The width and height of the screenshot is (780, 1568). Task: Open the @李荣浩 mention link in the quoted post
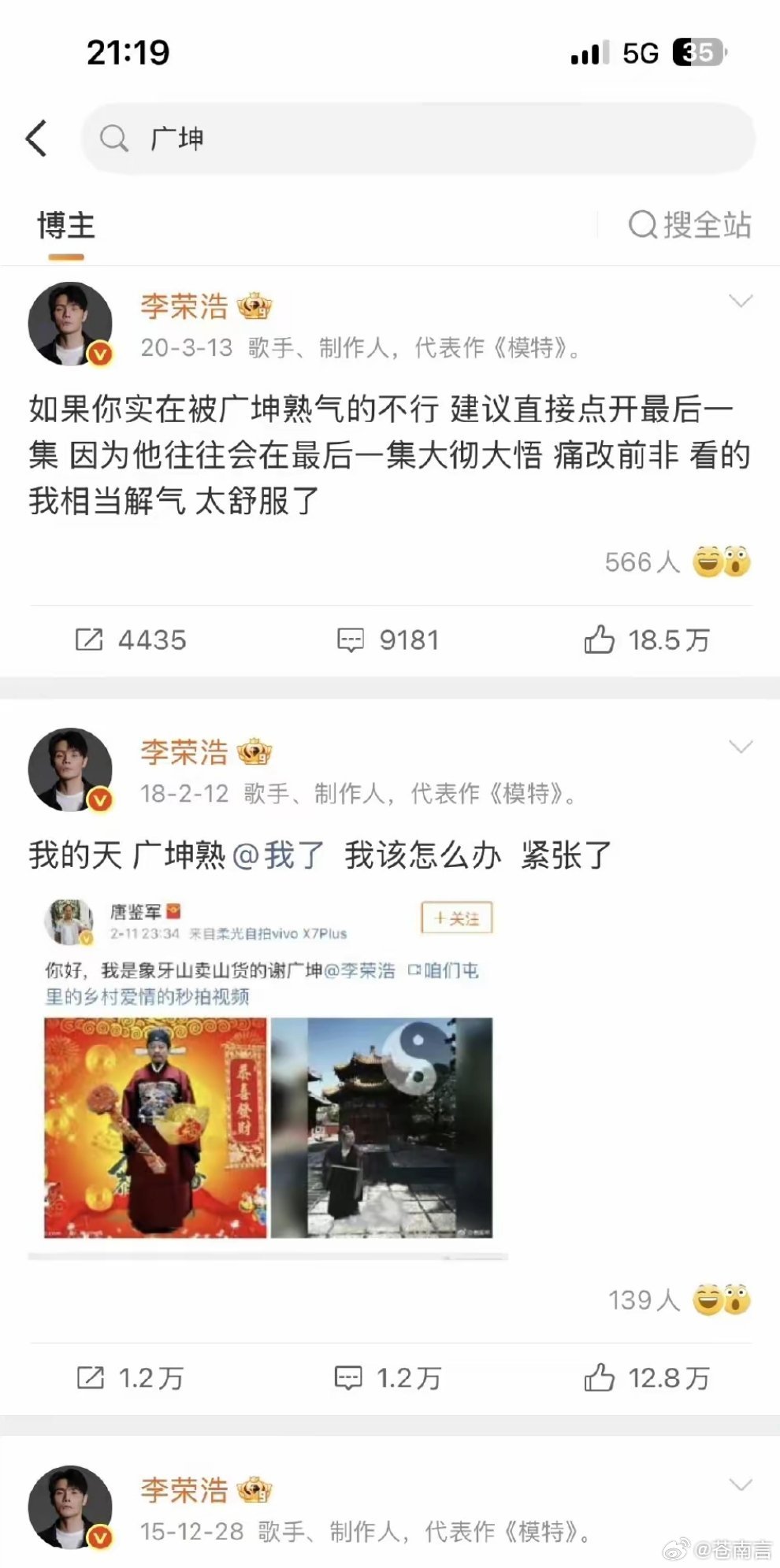(370, 972)
